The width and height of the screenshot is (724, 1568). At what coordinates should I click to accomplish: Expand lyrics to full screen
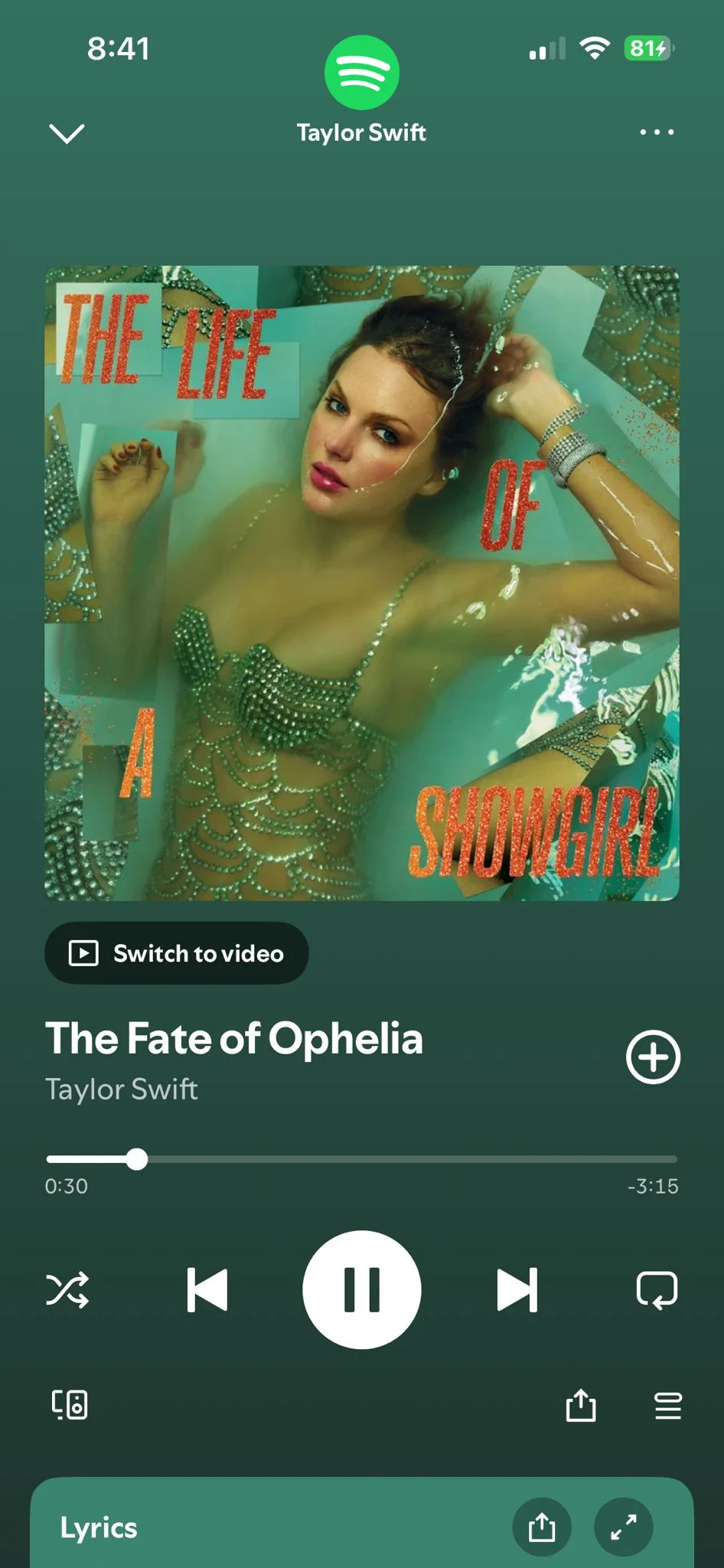[x=624, y=1527]
